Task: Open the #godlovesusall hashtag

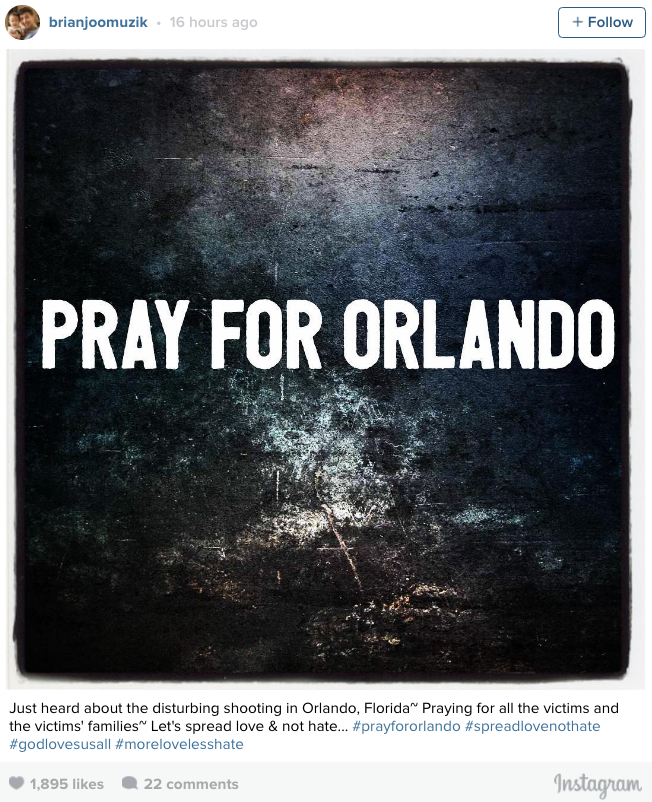Action: point(59,744)
